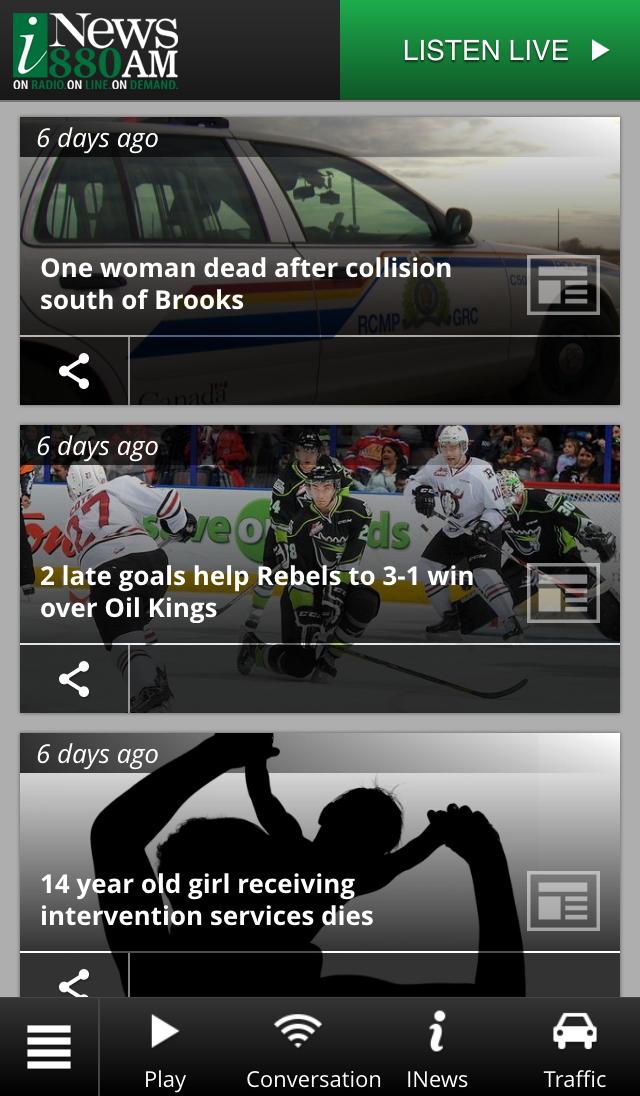
Task: Share the Brooks collision story
Action: tap(74, 371)
